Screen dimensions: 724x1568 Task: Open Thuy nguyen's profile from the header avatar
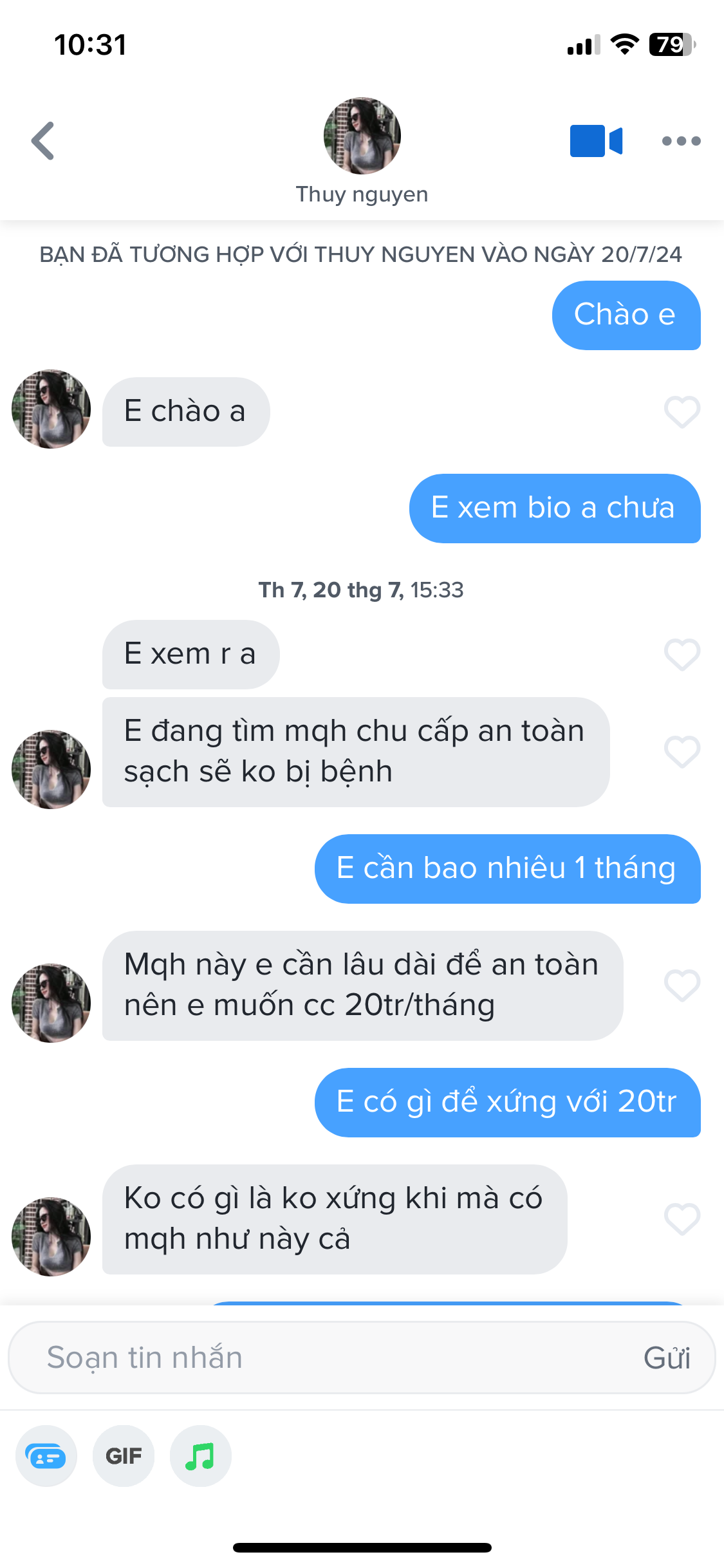click(x=362, y=136)
